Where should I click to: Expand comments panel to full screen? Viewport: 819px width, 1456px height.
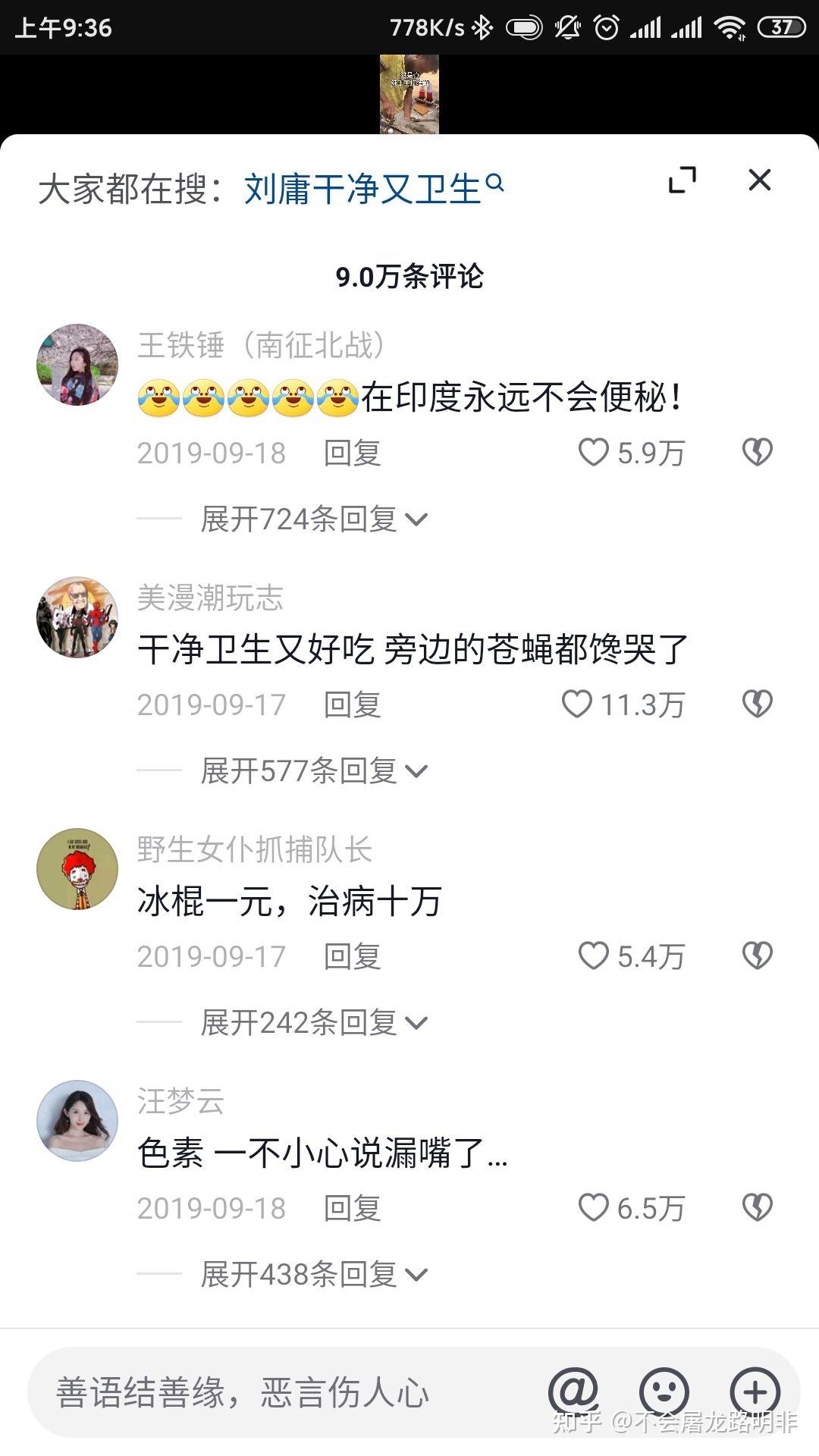click(682, 180)
